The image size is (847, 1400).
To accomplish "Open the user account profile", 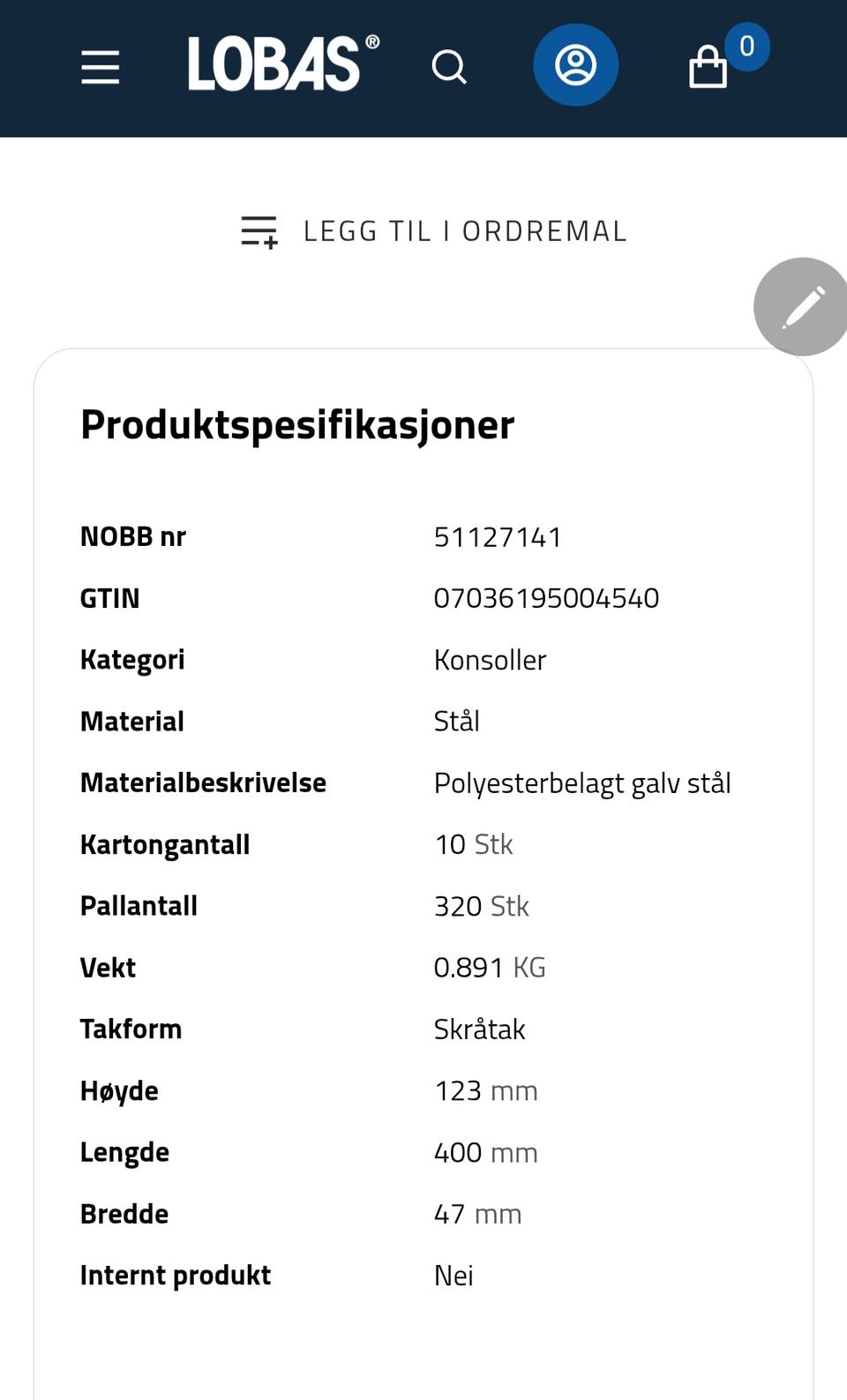I will coord(575,65).
